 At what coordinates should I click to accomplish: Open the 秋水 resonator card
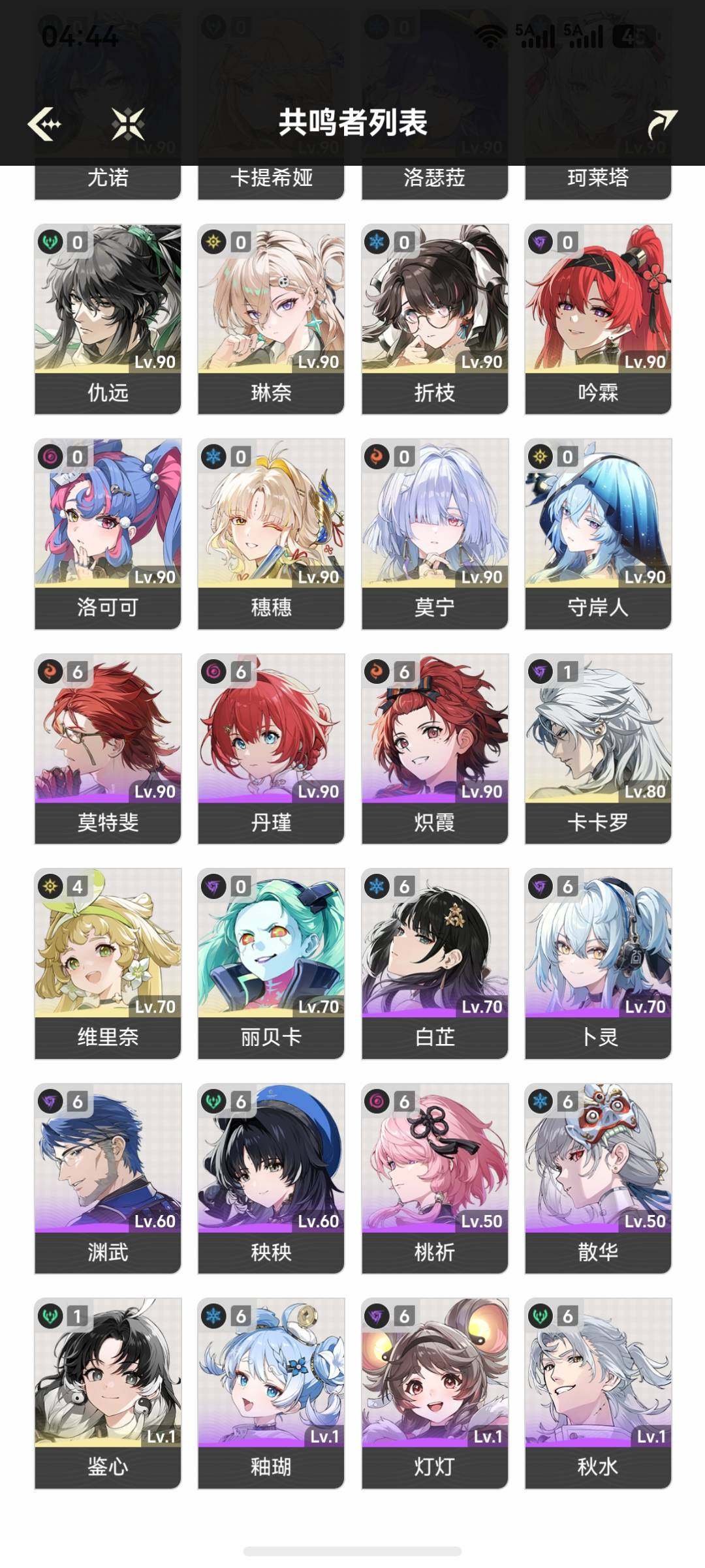pyautogui.click(x=598, y=1393)
